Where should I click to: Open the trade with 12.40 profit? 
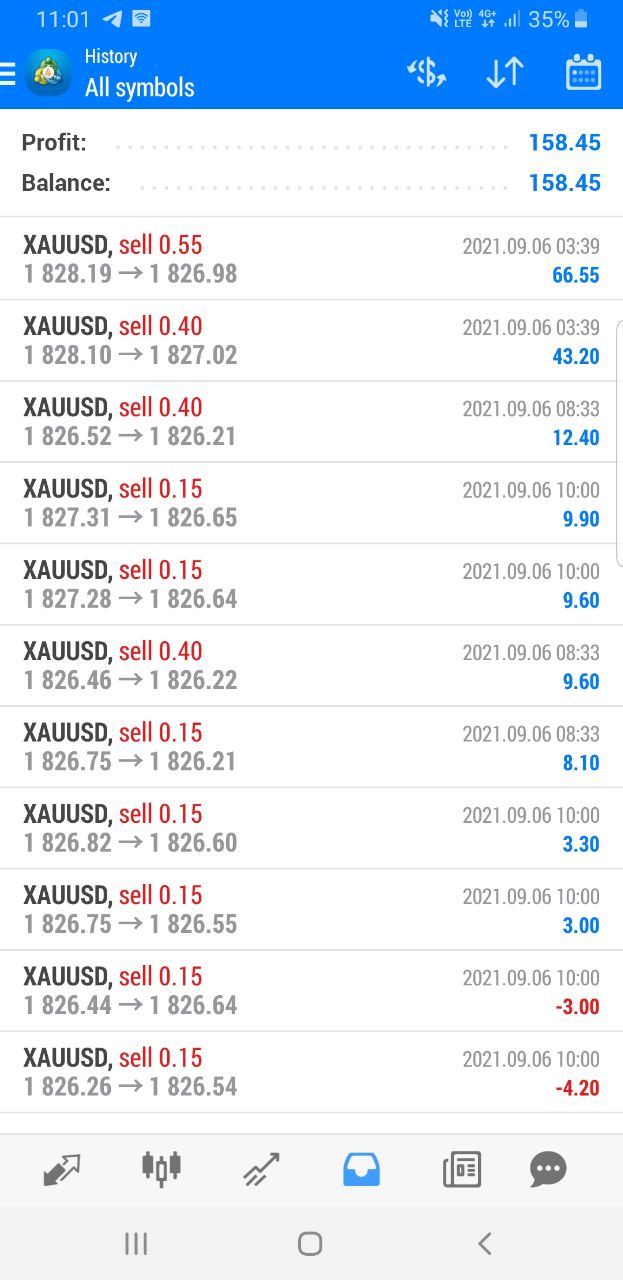[311, 421]
